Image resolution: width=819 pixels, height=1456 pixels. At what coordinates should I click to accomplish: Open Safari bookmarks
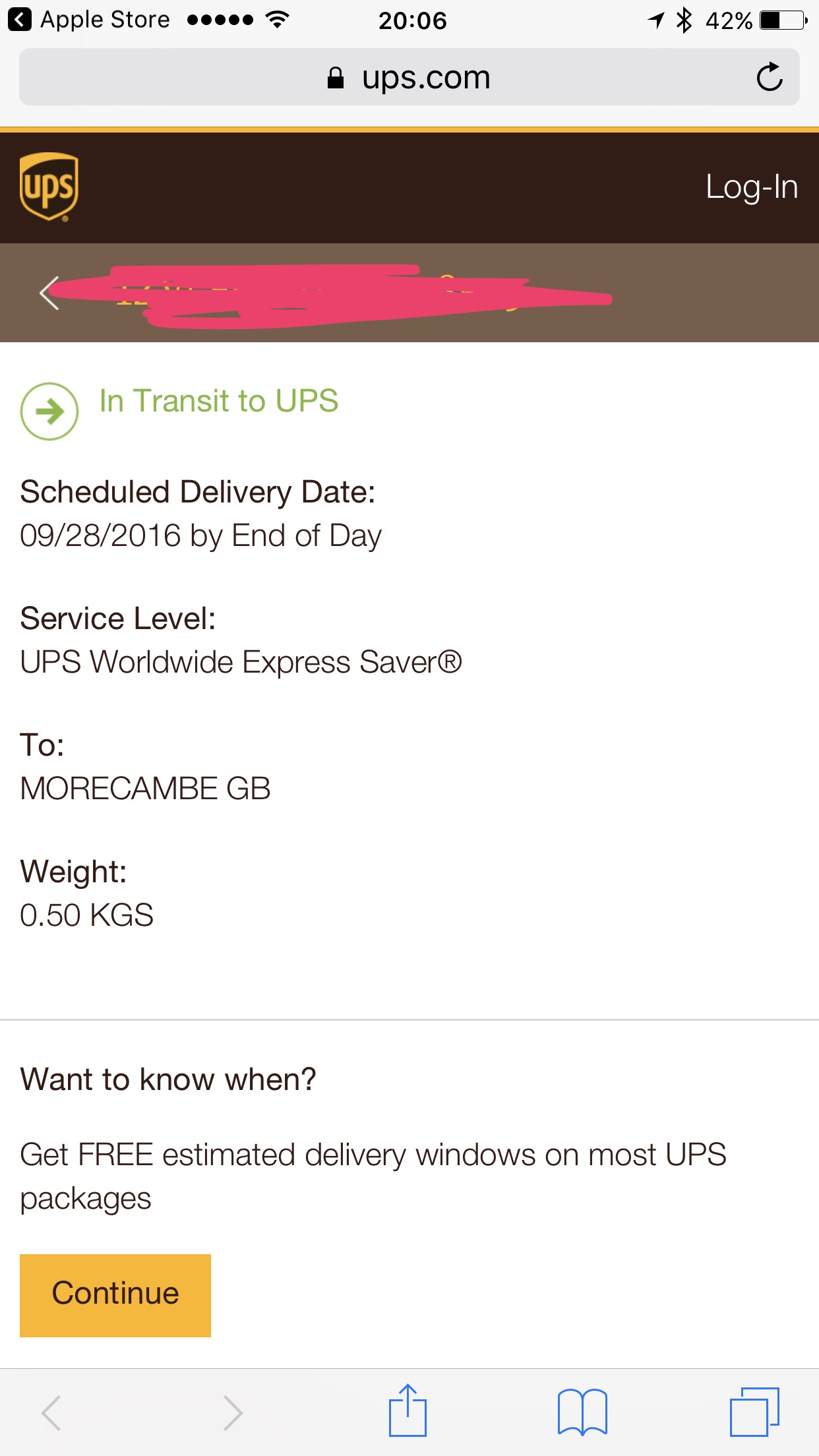point(582,1412)
